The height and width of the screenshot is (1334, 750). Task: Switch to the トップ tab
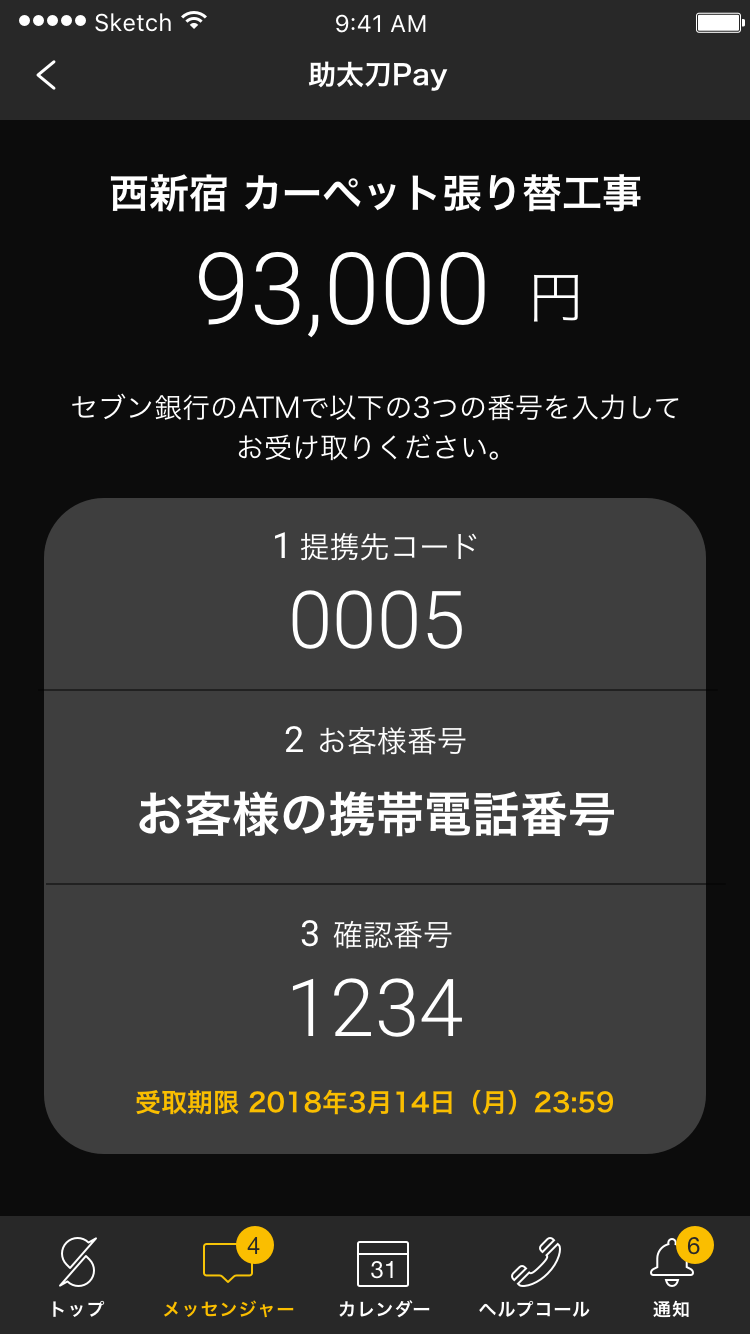pos(77,1275)
